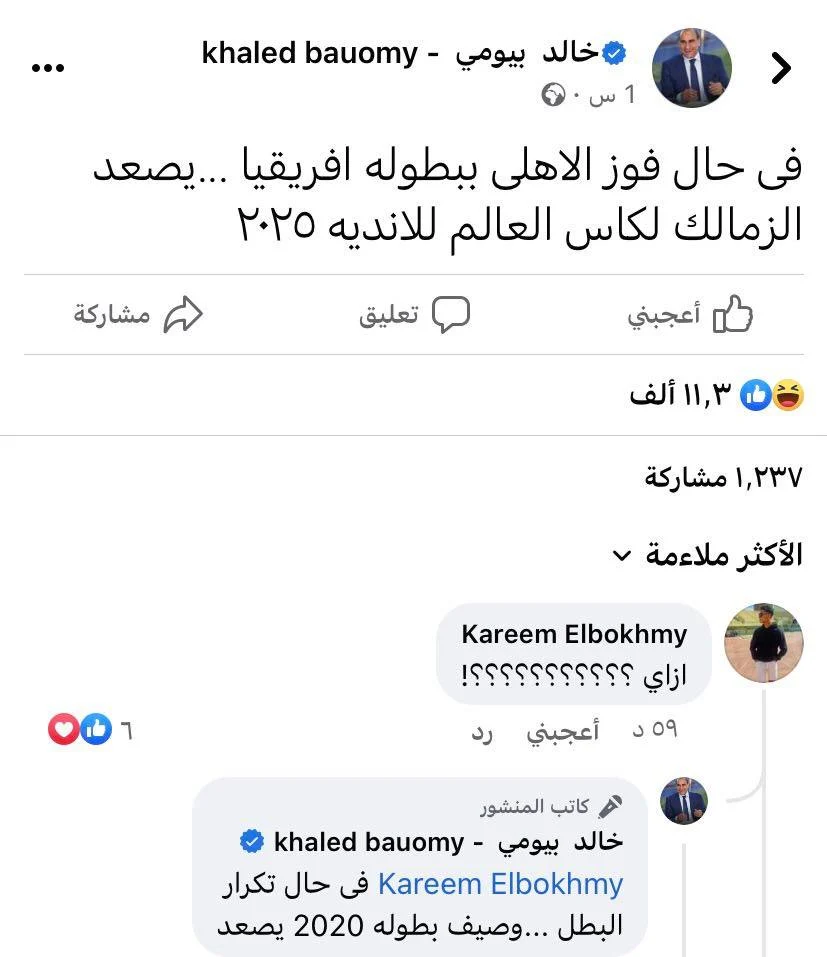View the ١١٫٣ ألف post reactions
Image resolution: width=827 pixels, height=957 pixels.
716,396
